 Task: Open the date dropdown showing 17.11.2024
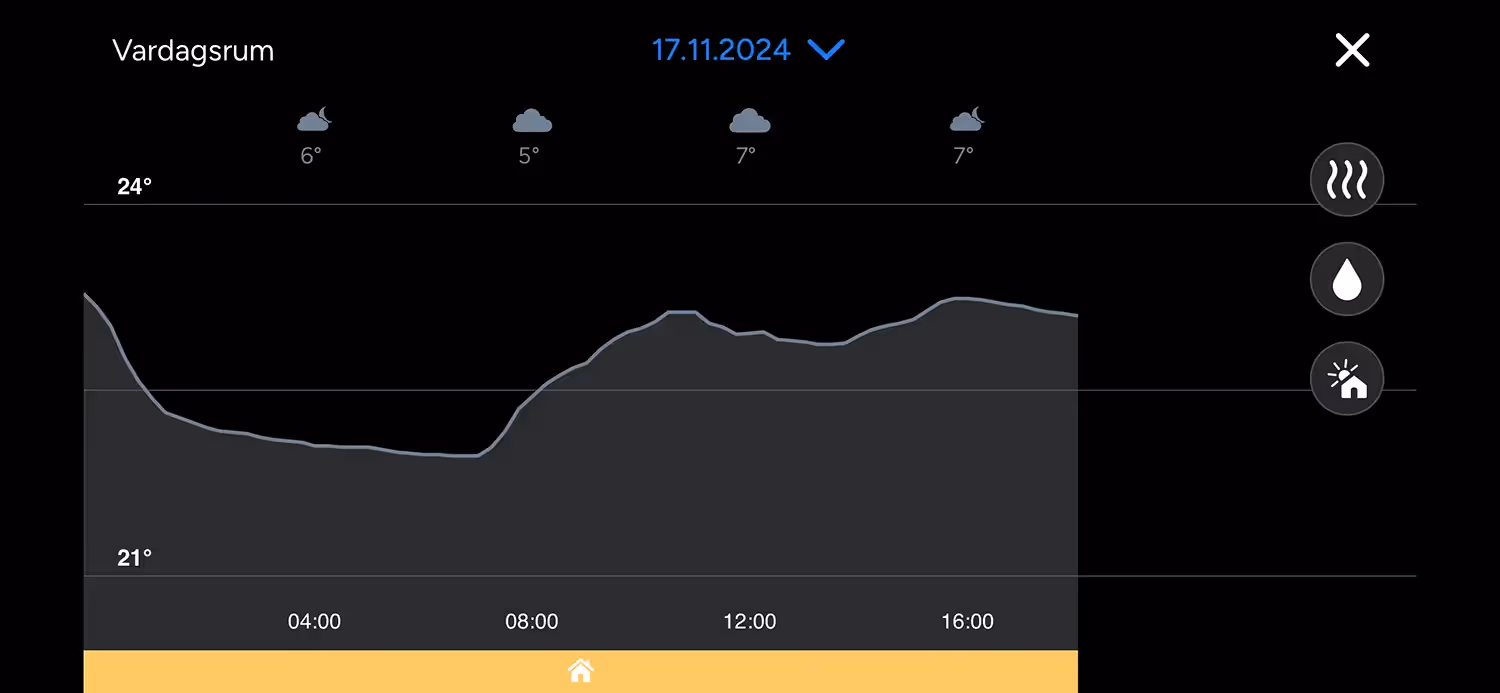(748, 49)
